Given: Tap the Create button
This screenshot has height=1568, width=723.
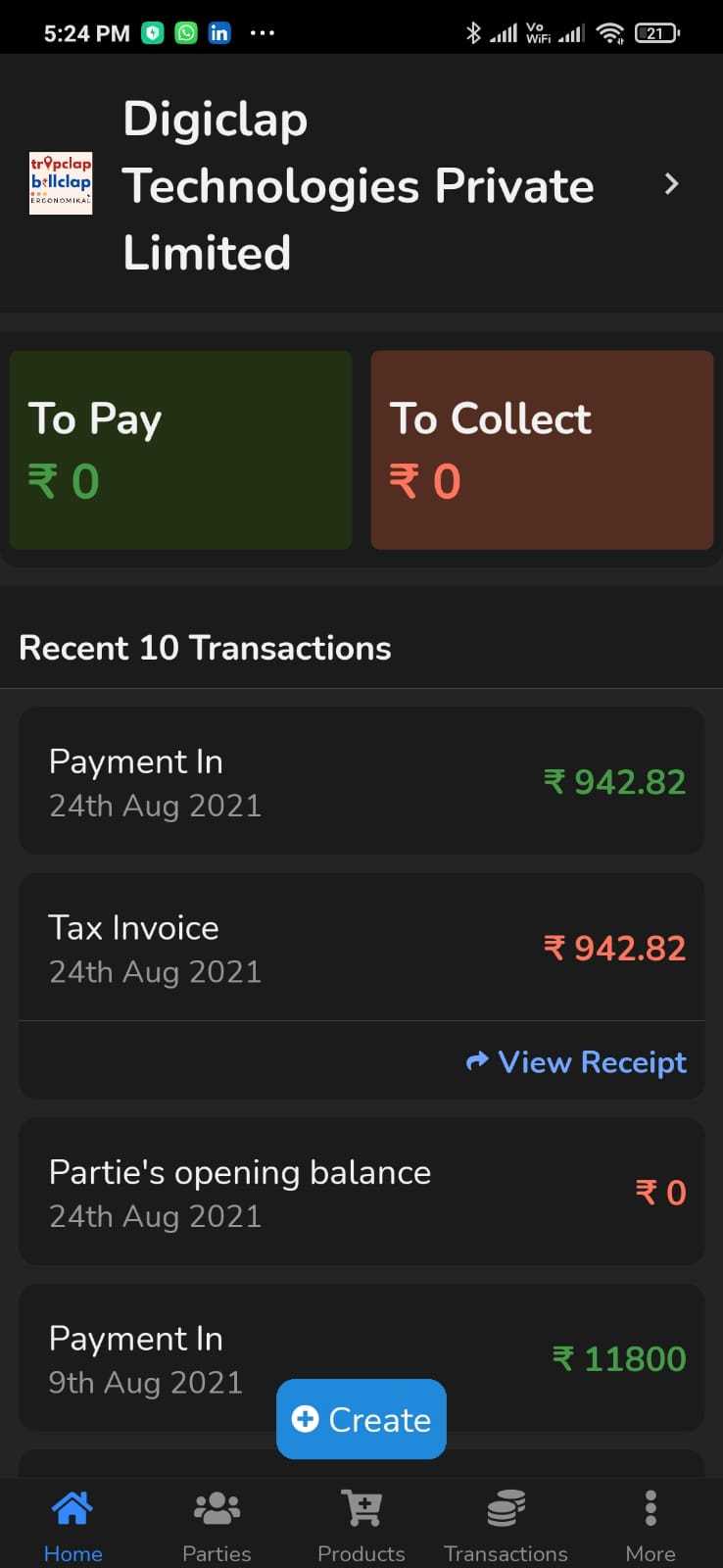Looking at the screenshot, I should [361, 1419].
